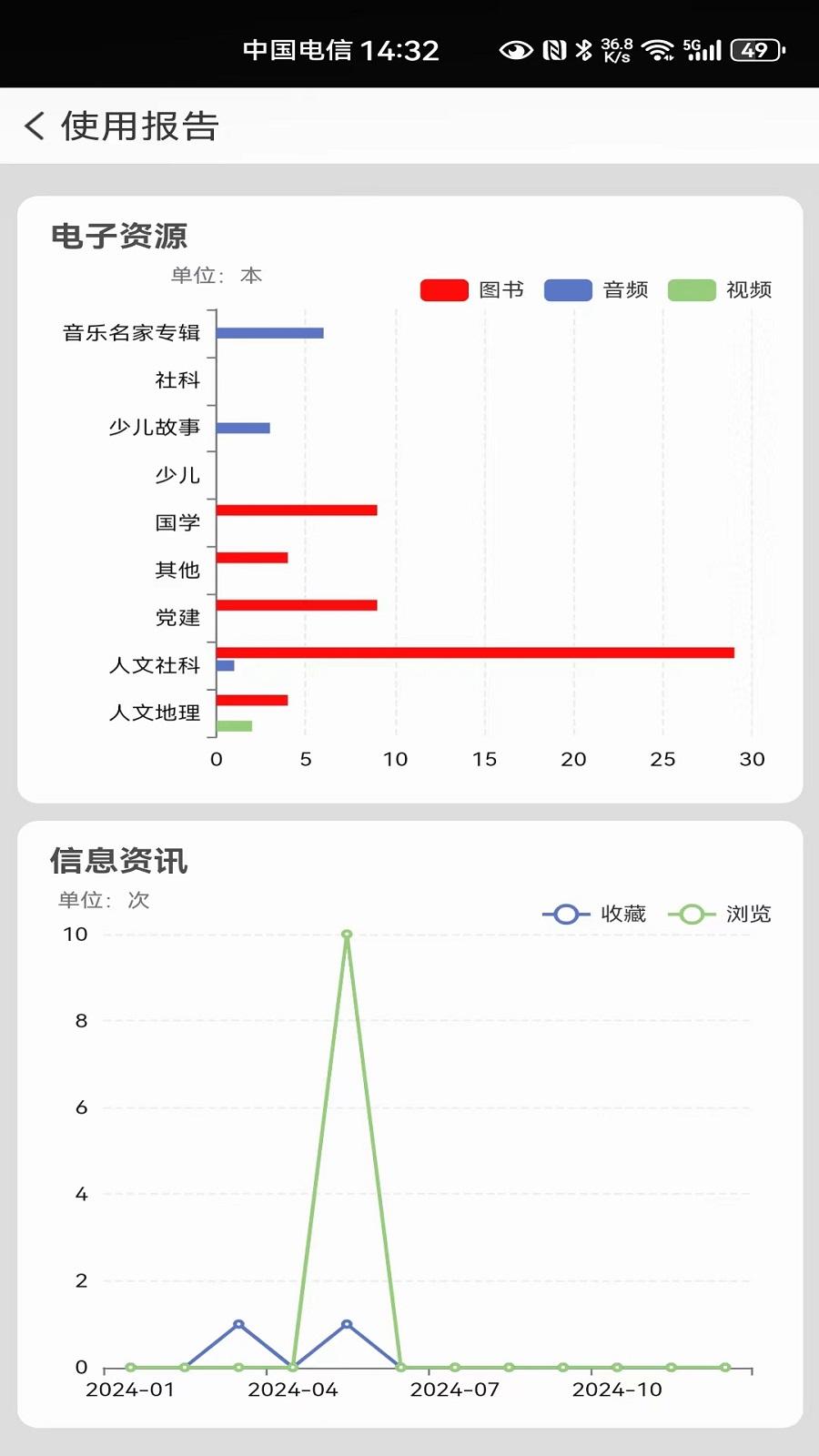Click the eye-protection icon in the status bar

pyautogui.click(x=515, y=50)
